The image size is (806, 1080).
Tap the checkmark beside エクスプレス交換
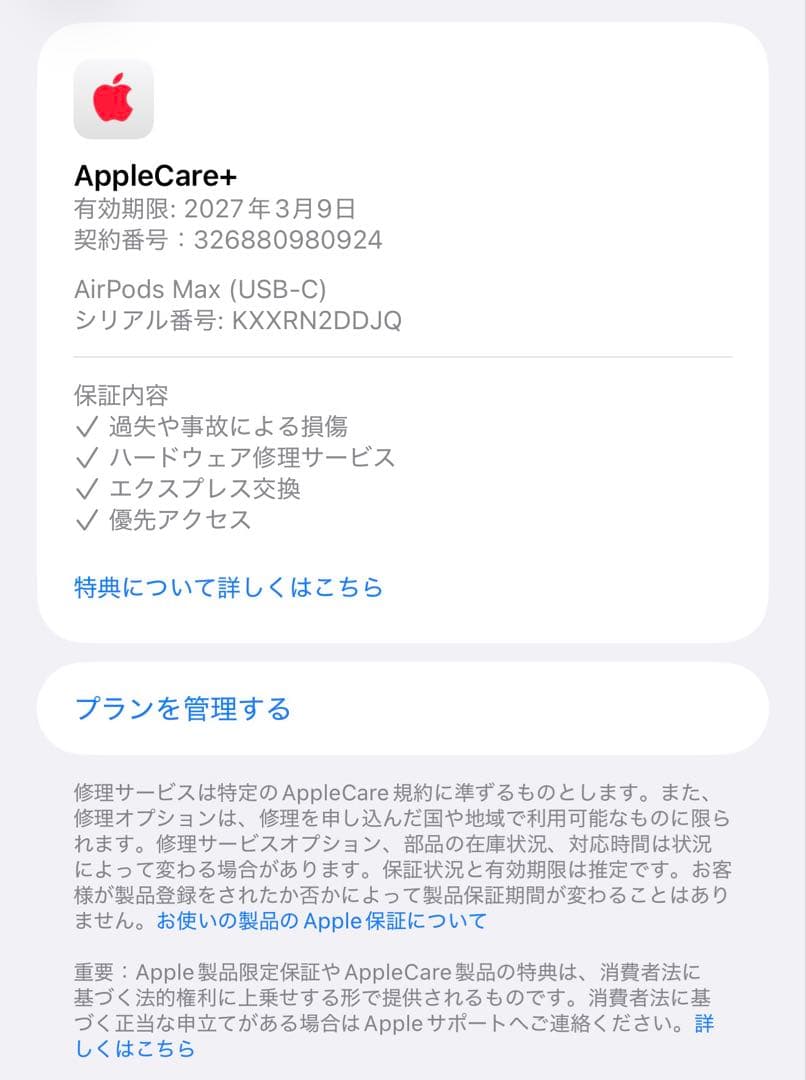(86, 489)
